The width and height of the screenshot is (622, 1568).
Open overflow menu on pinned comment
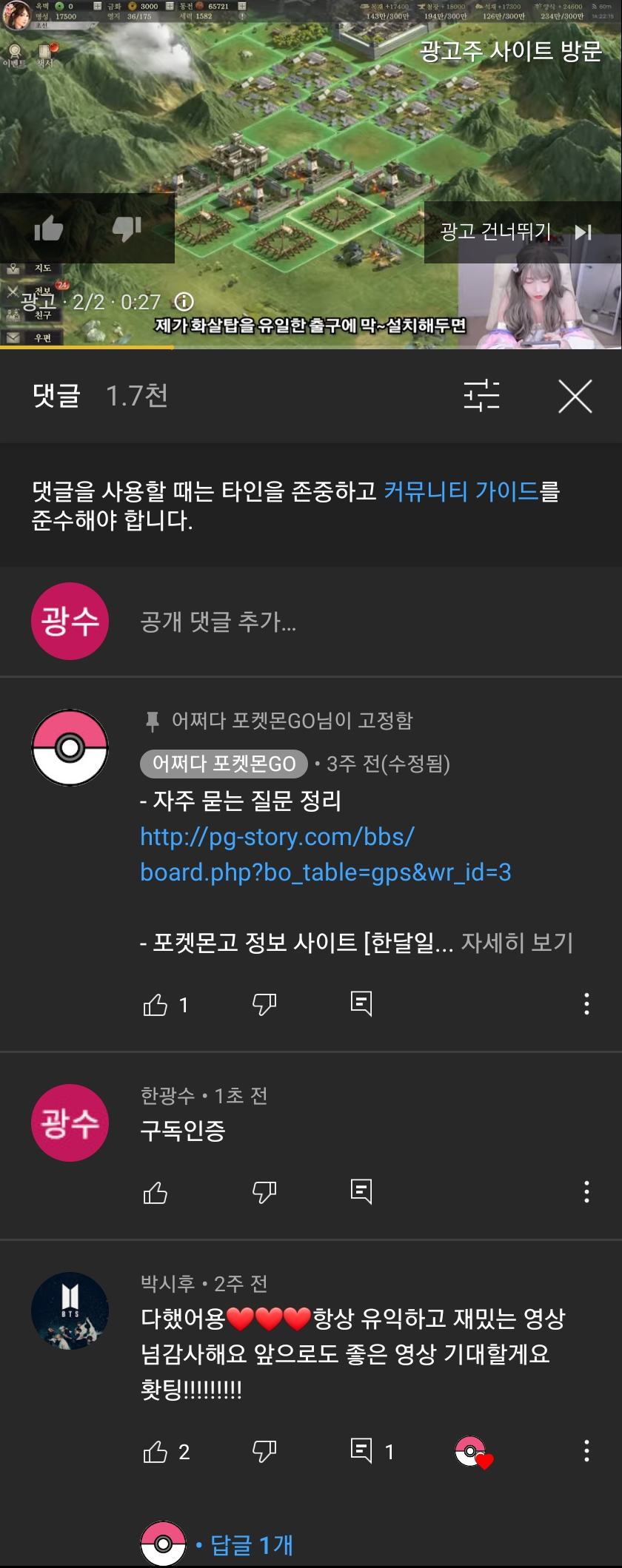(x=586, y=1004)
